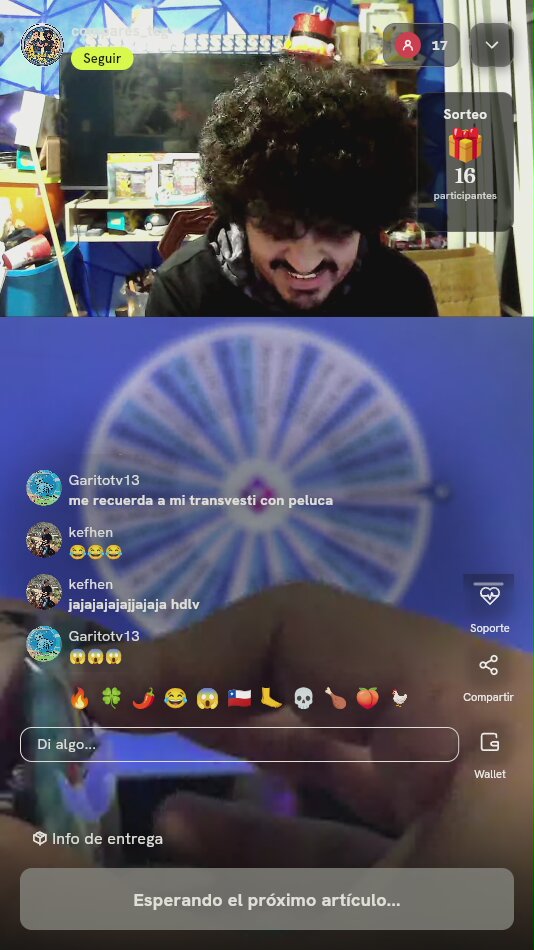Type a message in Di algo field
Image resolution: width=534 pixels, height=950 pixels.
tap(239, 744)
